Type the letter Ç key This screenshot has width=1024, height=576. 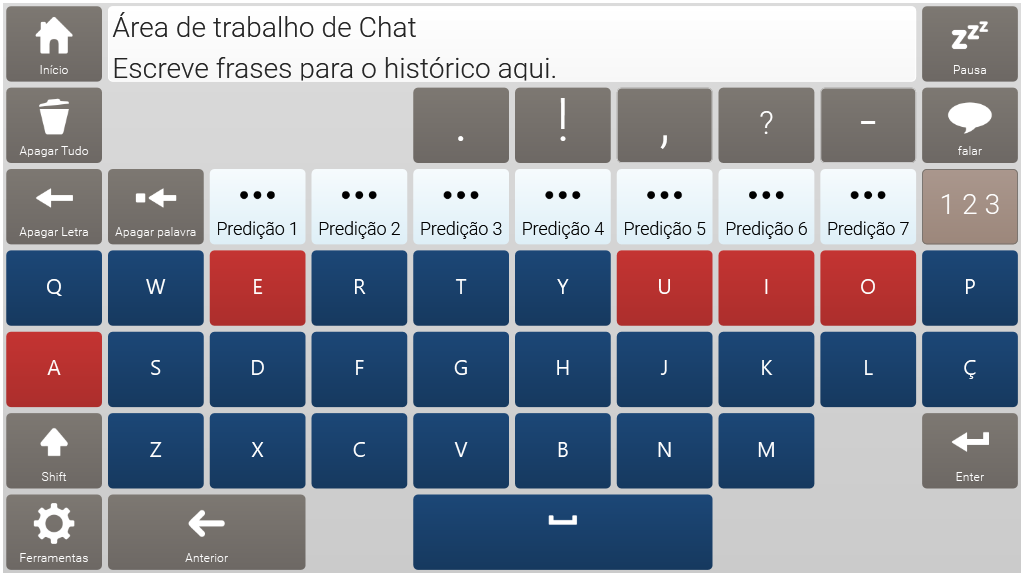969,369
